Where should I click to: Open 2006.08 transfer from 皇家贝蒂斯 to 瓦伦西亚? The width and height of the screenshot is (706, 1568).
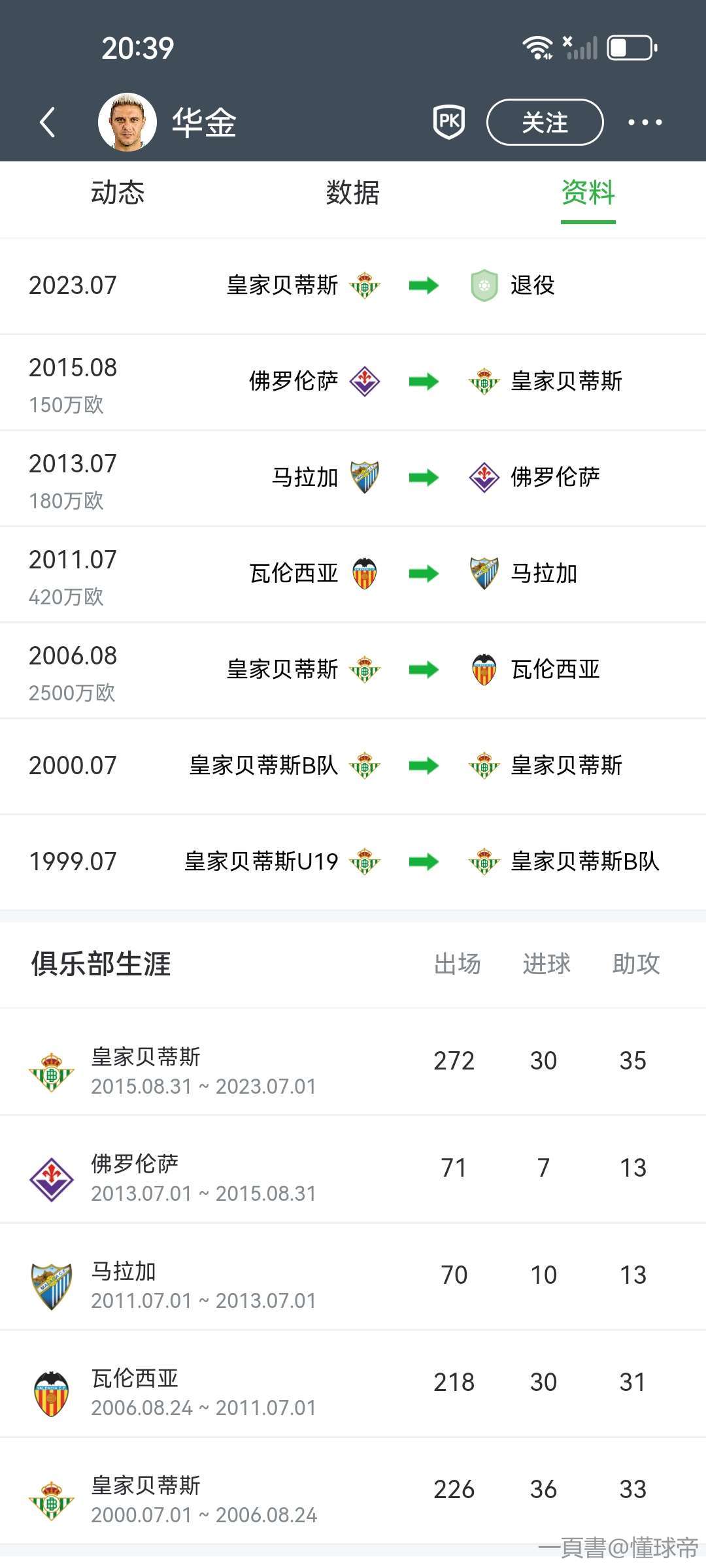click(x=353, y=670)
